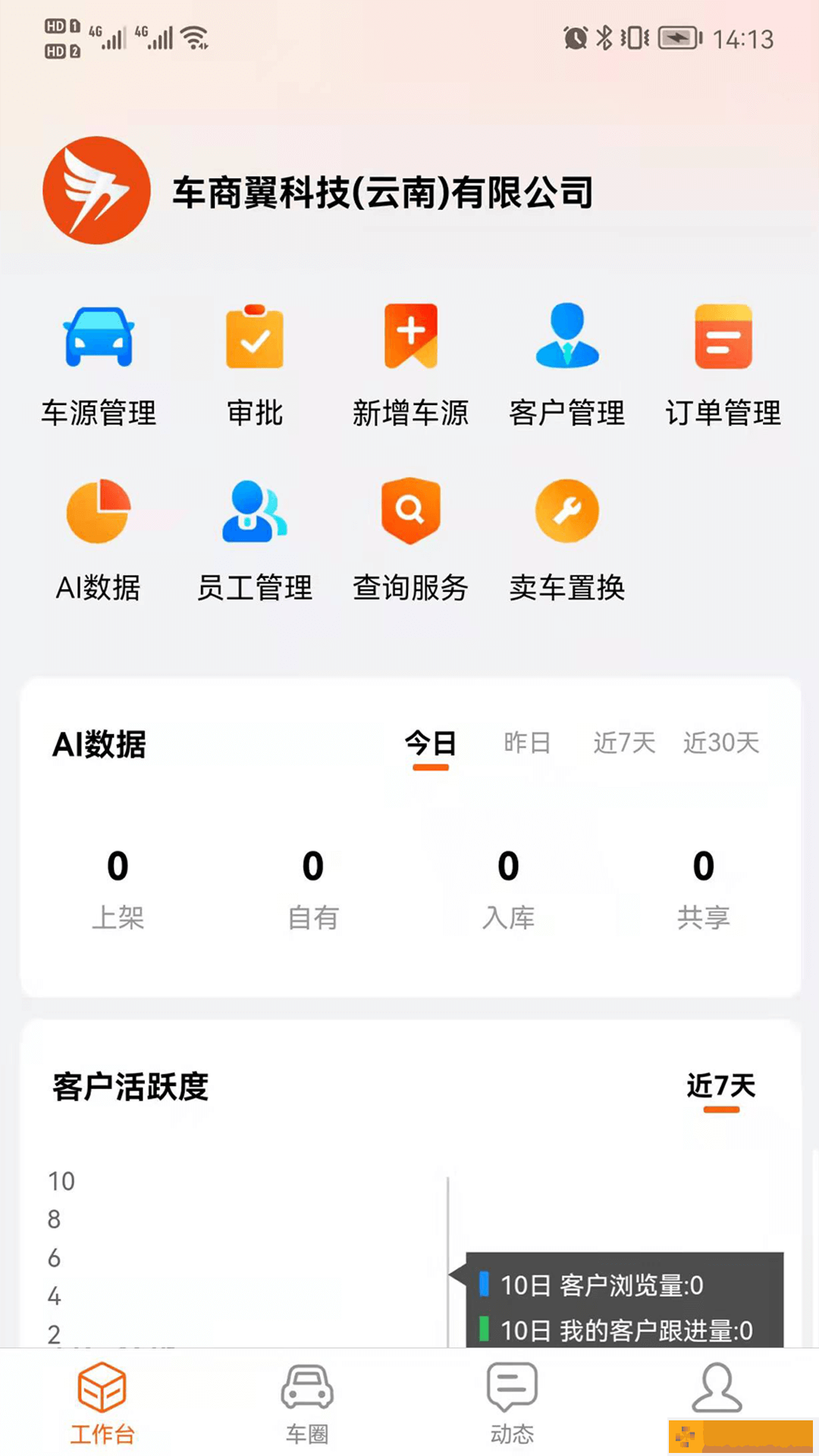Switch AI数据 to 昨日

pyautogui.click(x=527, y=743)
